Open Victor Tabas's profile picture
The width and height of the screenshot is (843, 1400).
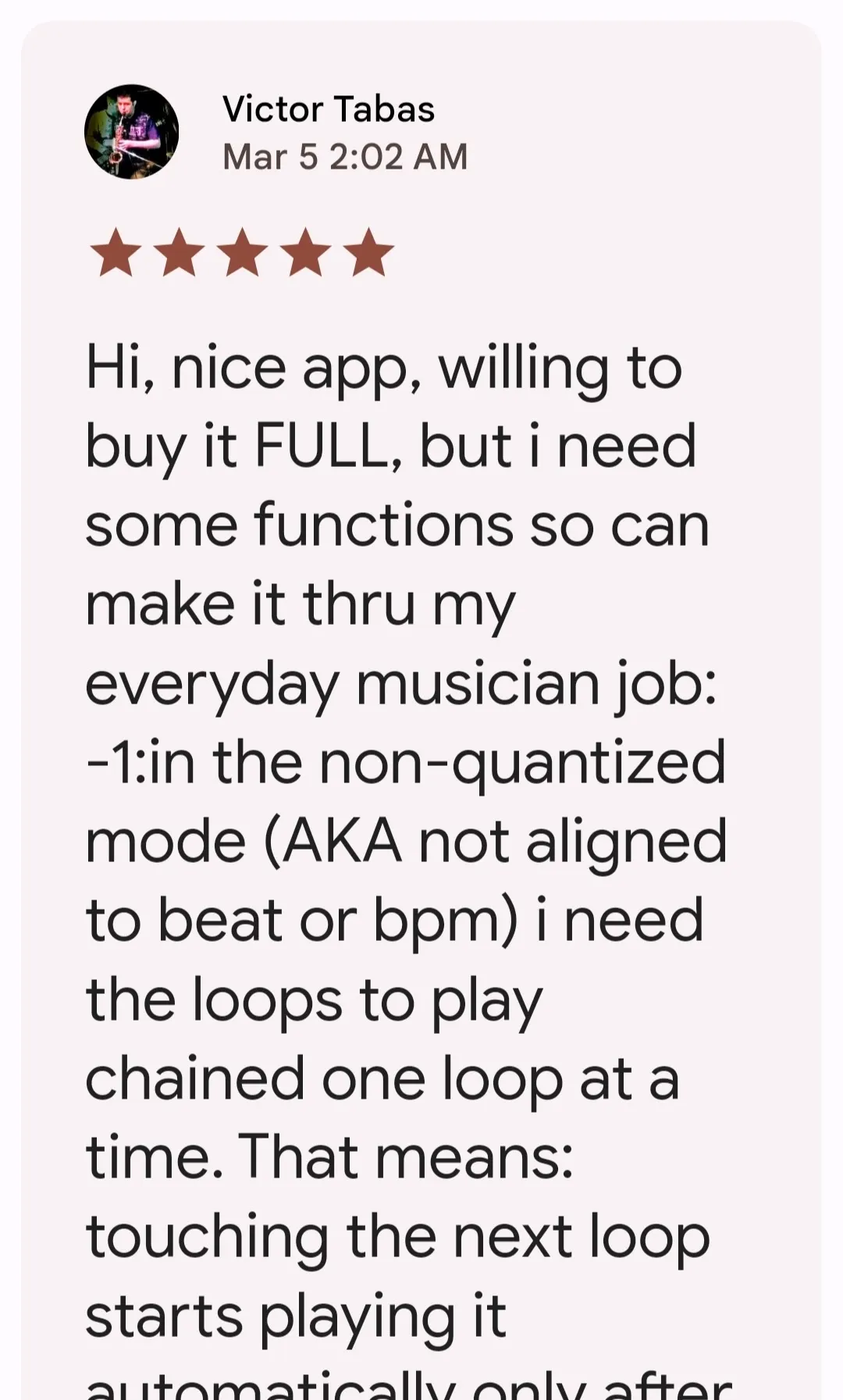tap(131, 132)
